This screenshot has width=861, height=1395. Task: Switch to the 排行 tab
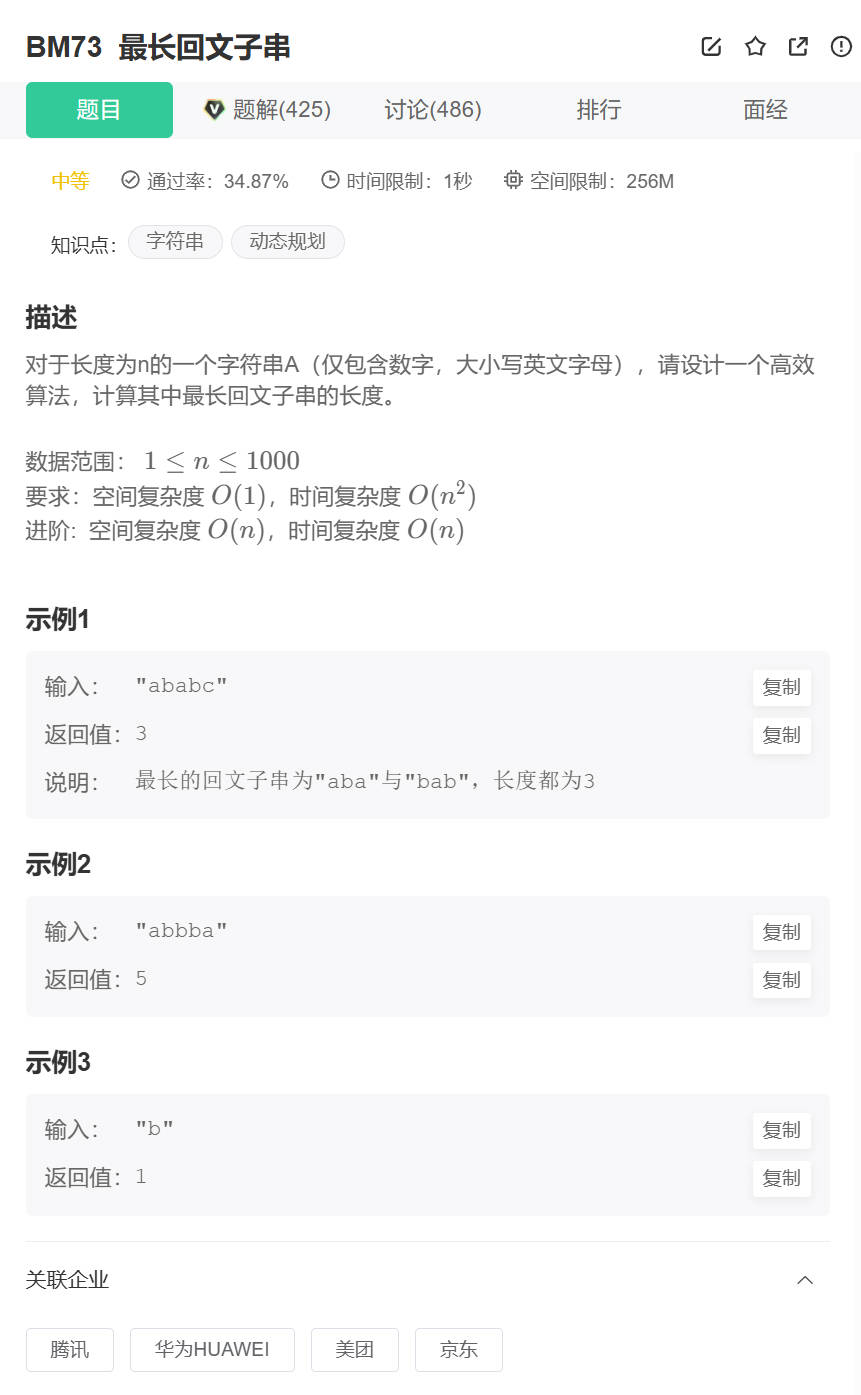(x=599, y=110)
